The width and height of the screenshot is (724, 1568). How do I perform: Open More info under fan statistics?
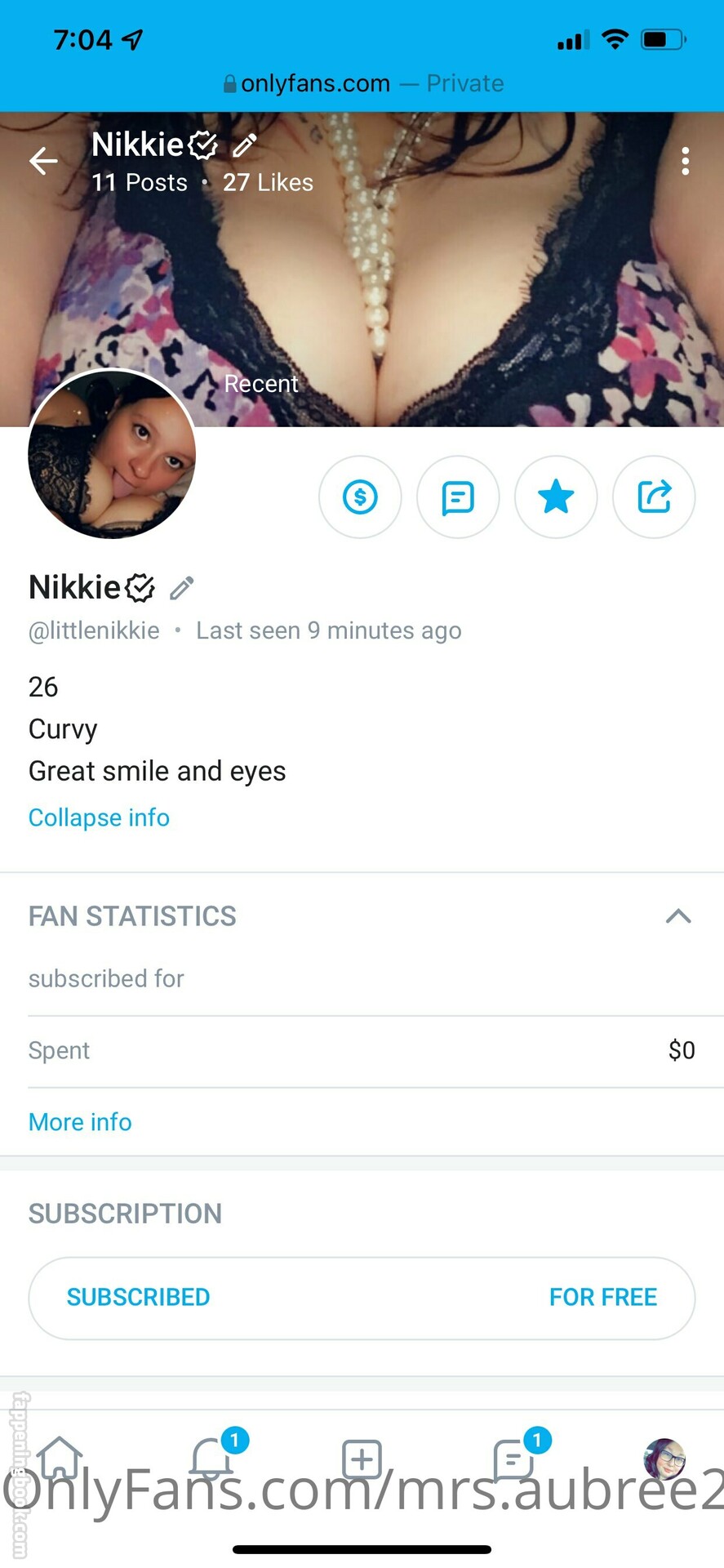[x=80, y=1122]
